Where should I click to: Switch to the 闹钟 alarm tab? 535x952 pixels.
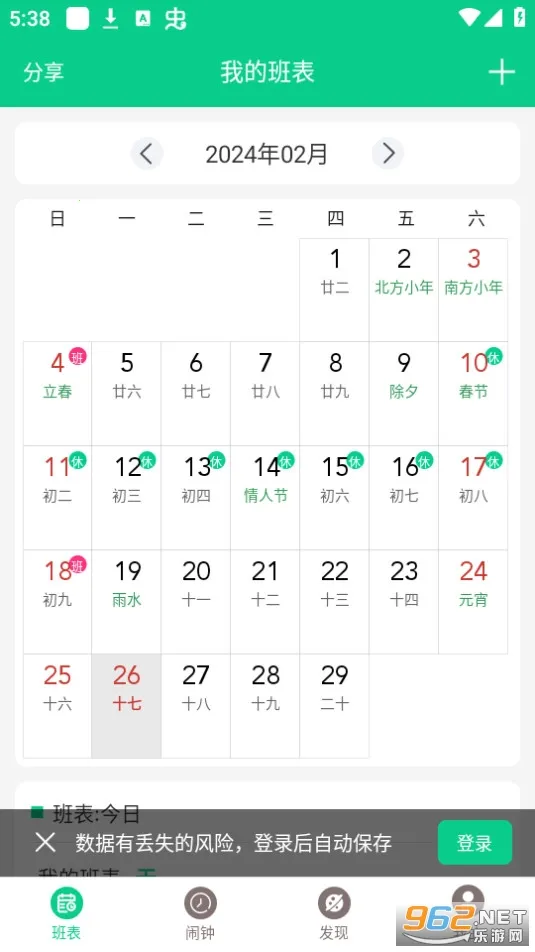click(x=200, y=914)
